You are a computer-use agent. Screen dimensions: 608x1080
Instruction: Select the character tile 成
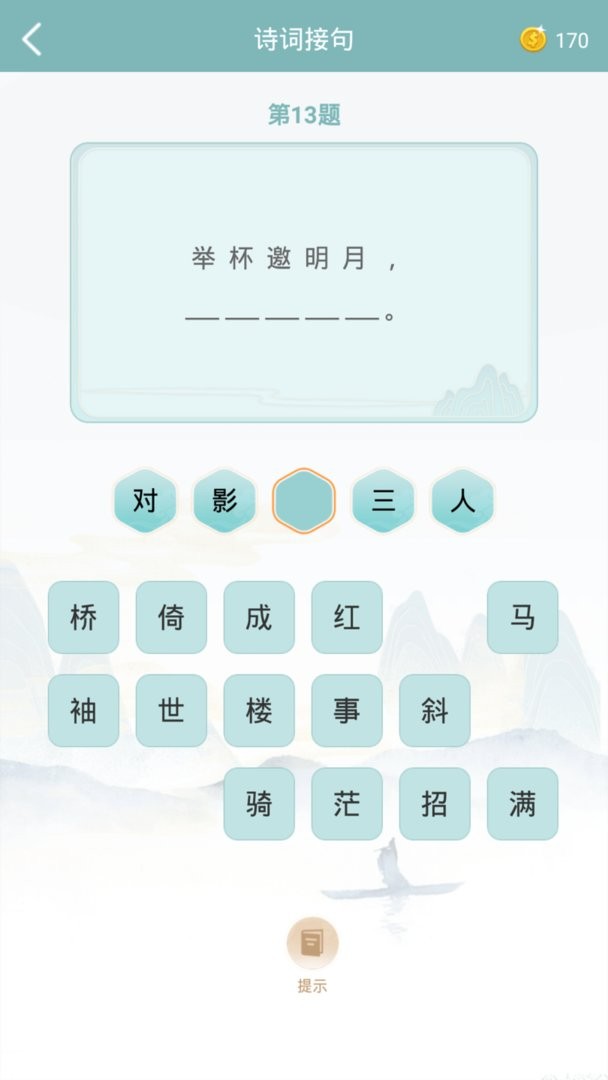258,617
